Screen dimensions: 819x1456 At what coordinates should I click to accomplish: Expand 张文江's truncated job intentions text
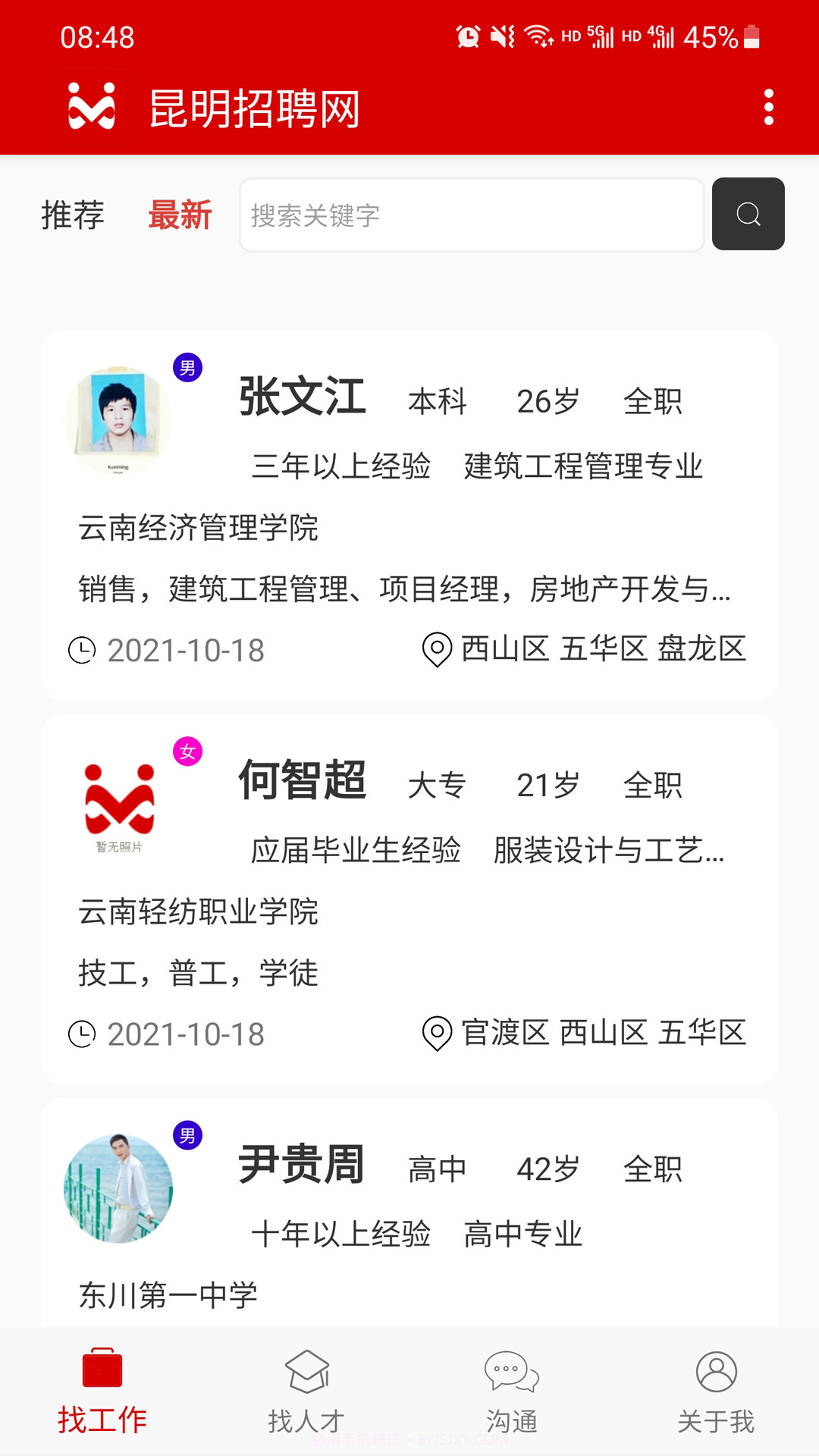(x=405, y=593)
